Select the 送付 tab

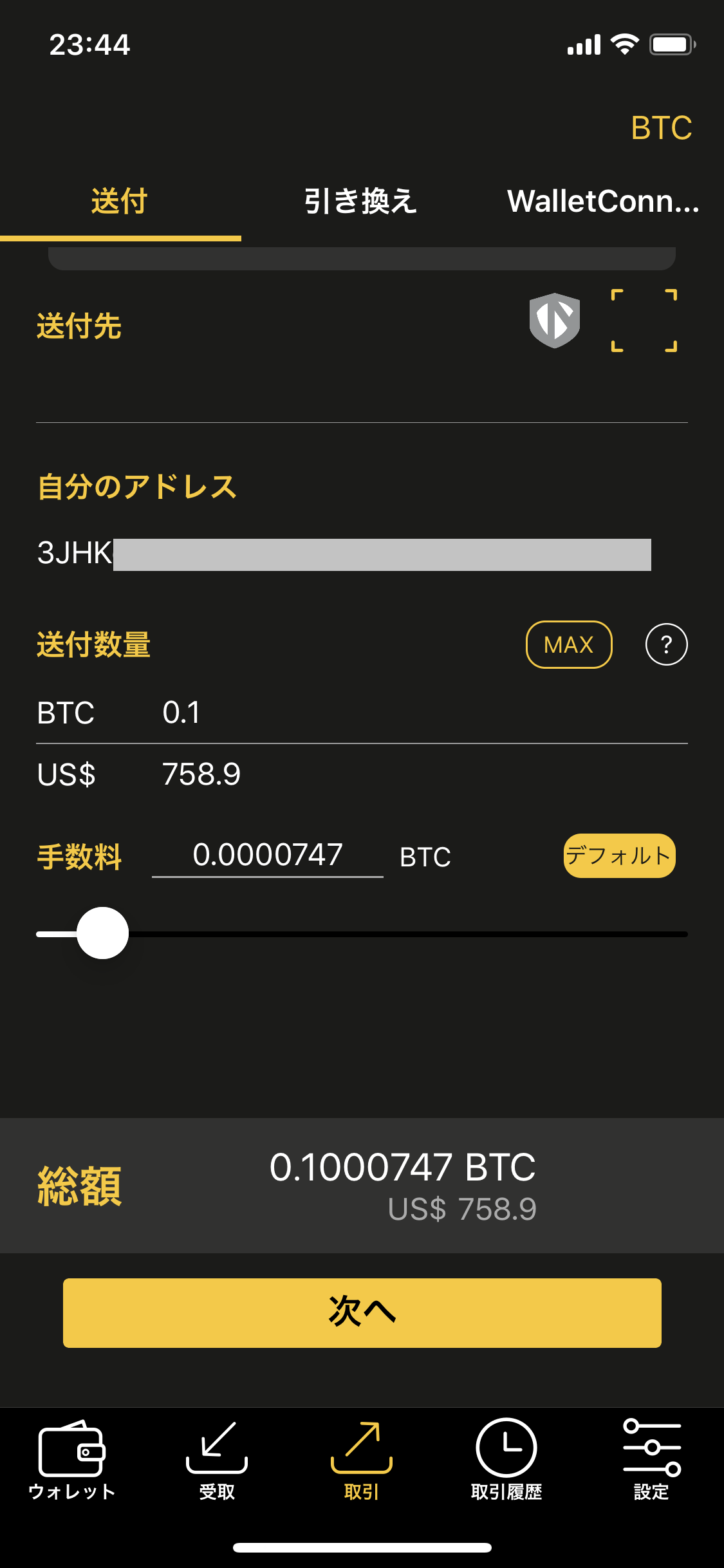coord(120,201)
